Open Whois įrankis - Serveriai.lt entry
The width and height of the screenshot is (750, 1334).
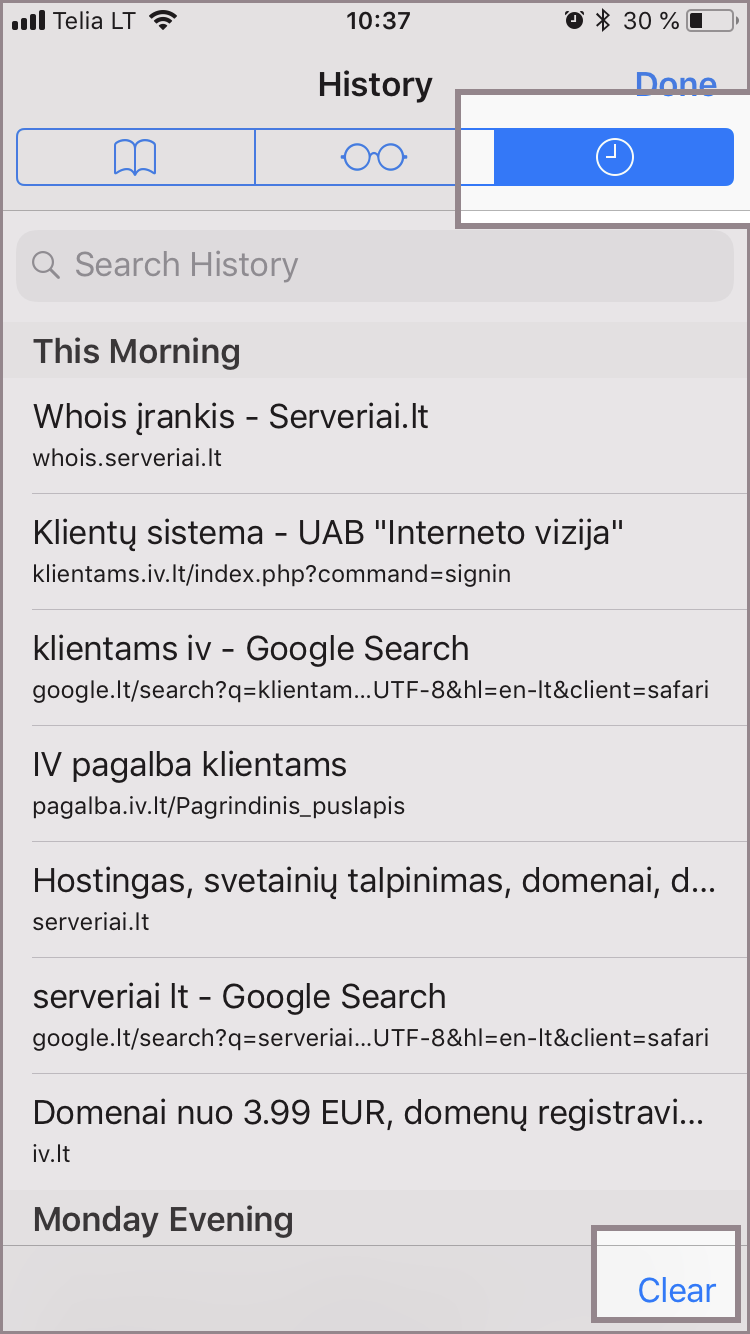click(x=375, y=434)
